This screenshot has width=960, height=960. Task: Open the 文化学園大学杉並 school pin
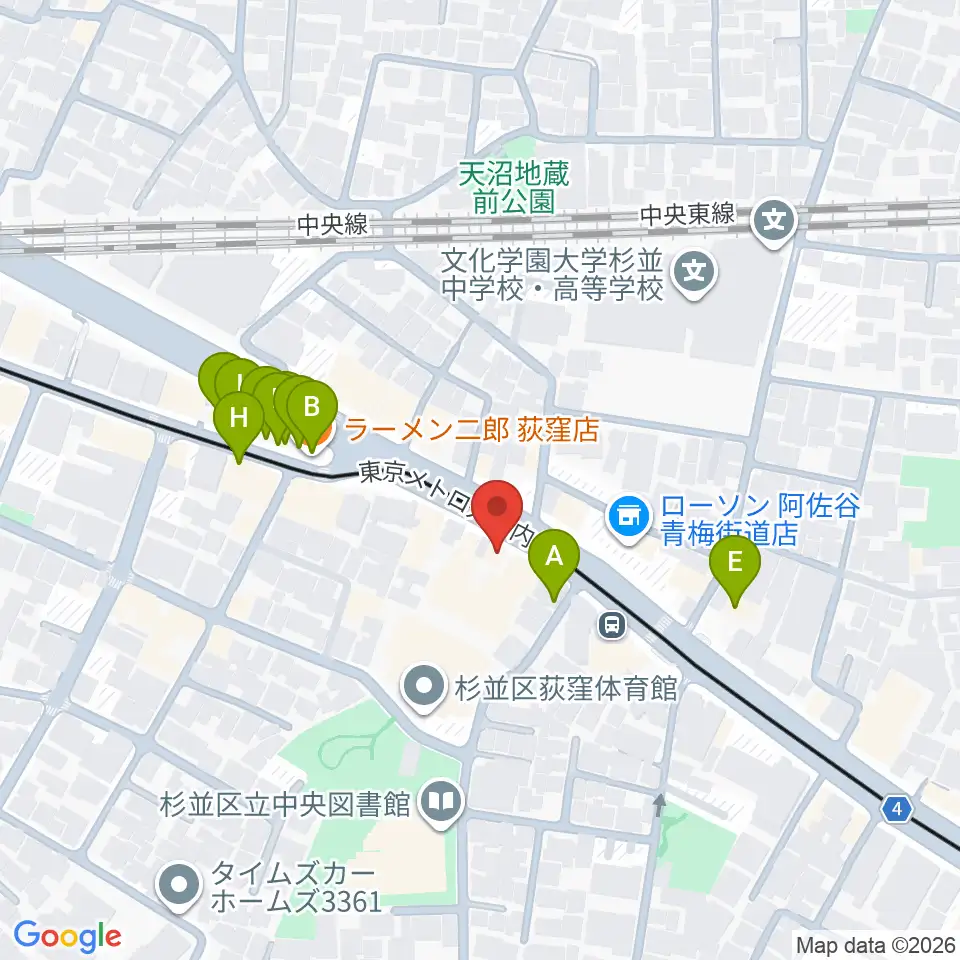pyautogui.click(x=694, y=274)
